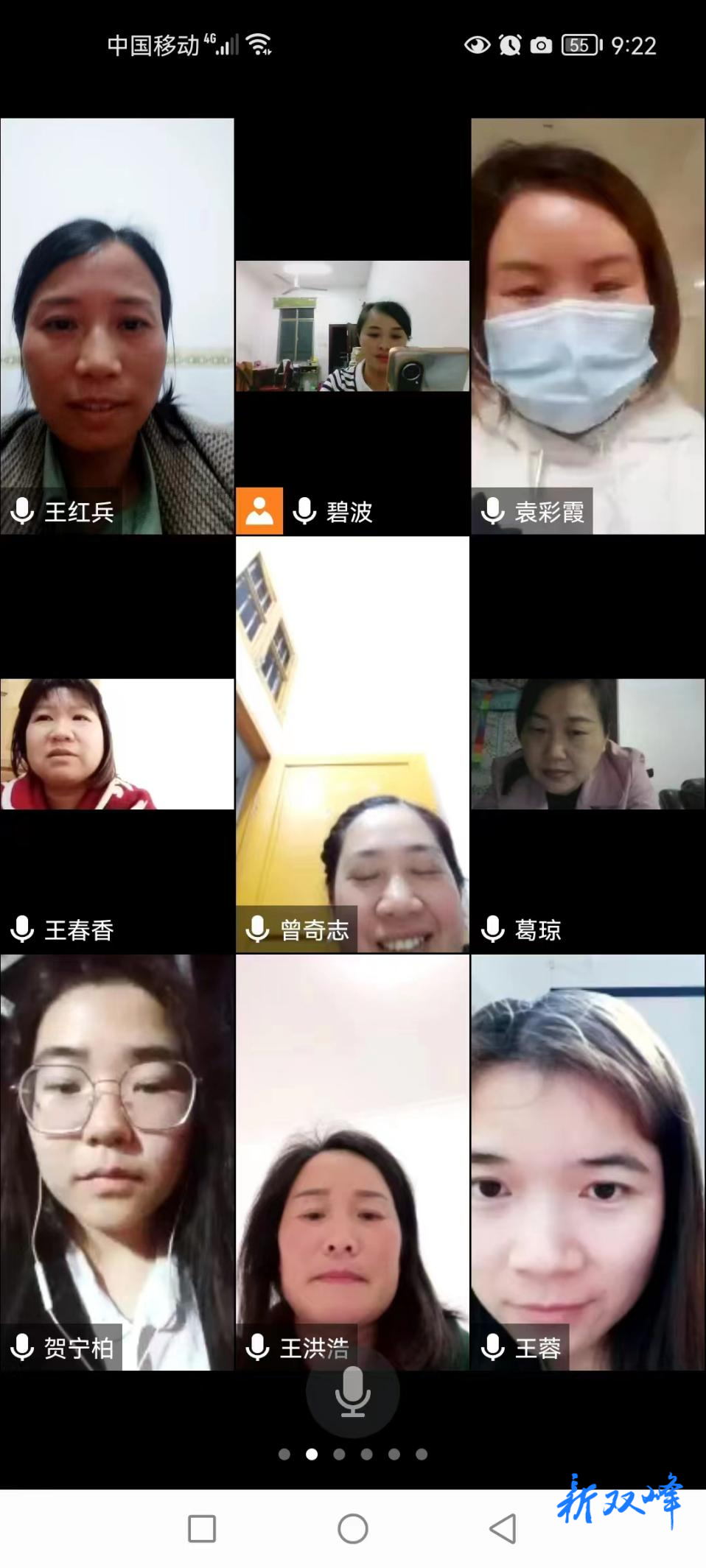This screenshot has height=1568, width=706.
Task: Tap the system home button
Action: pos(352,1529)
